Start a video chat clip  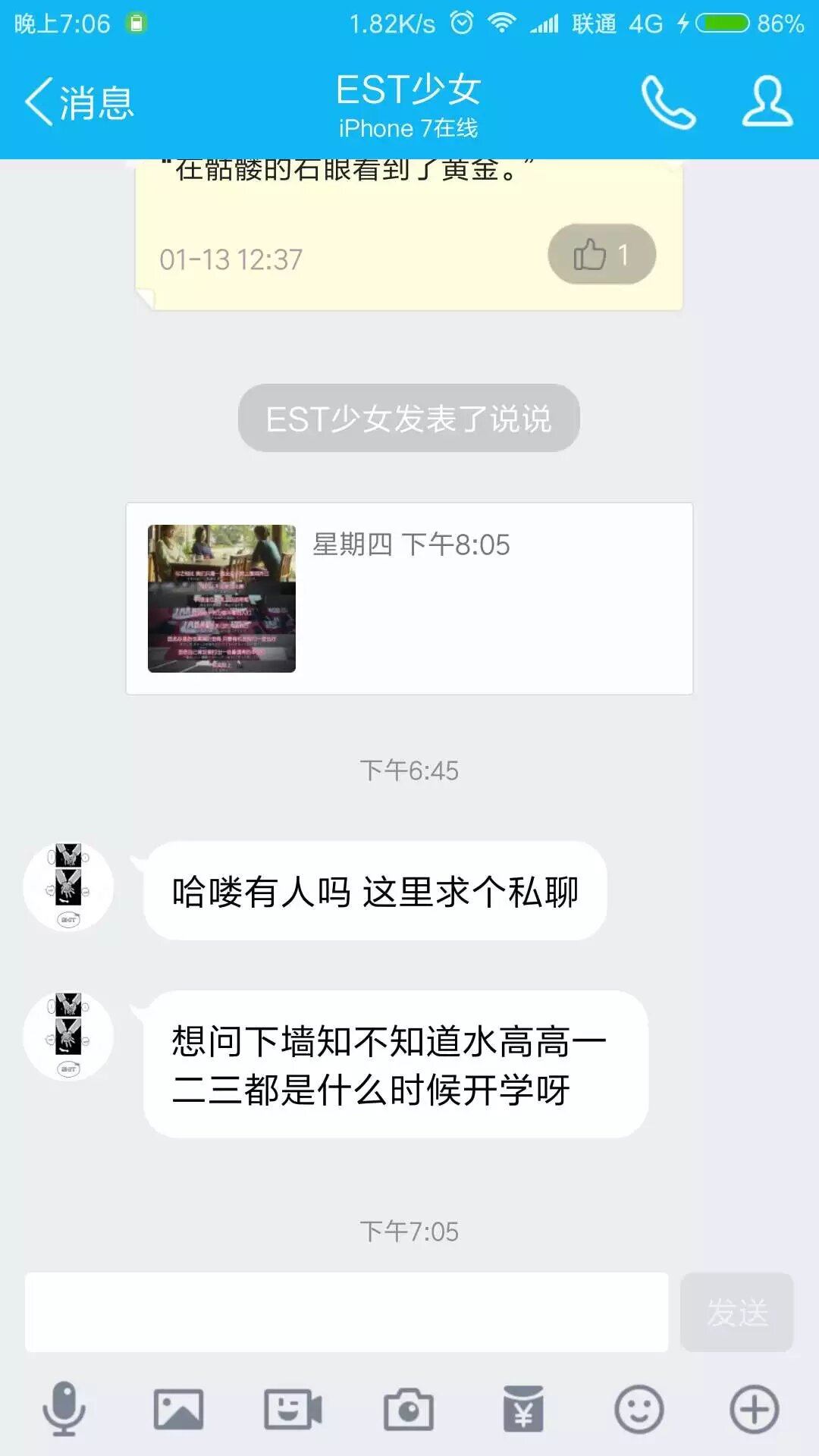coord(293,1409)
